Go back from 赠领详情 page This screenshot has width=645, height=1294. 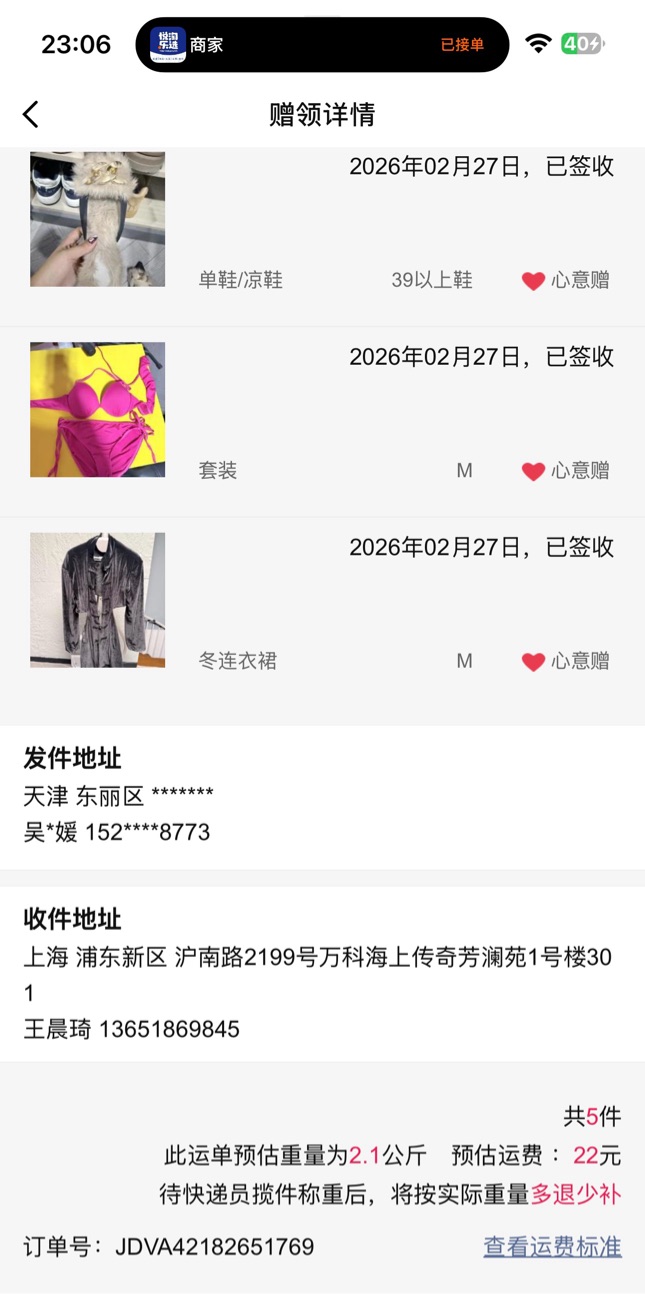pyautogui.click(x=31, y=114)
